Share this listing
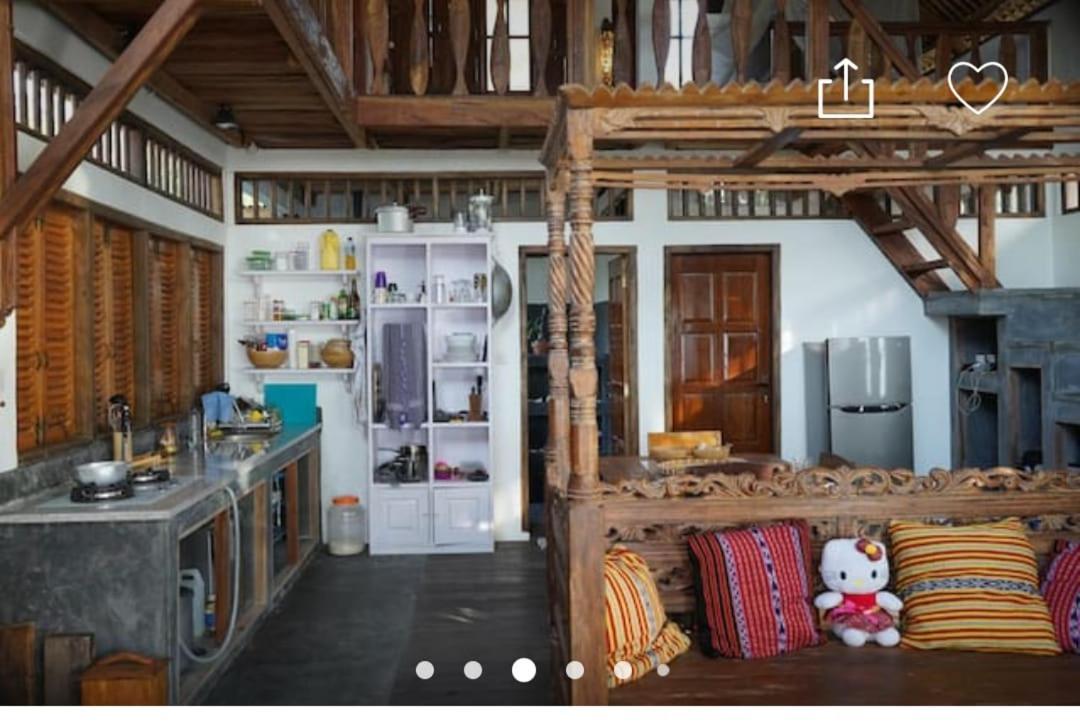 845,89
